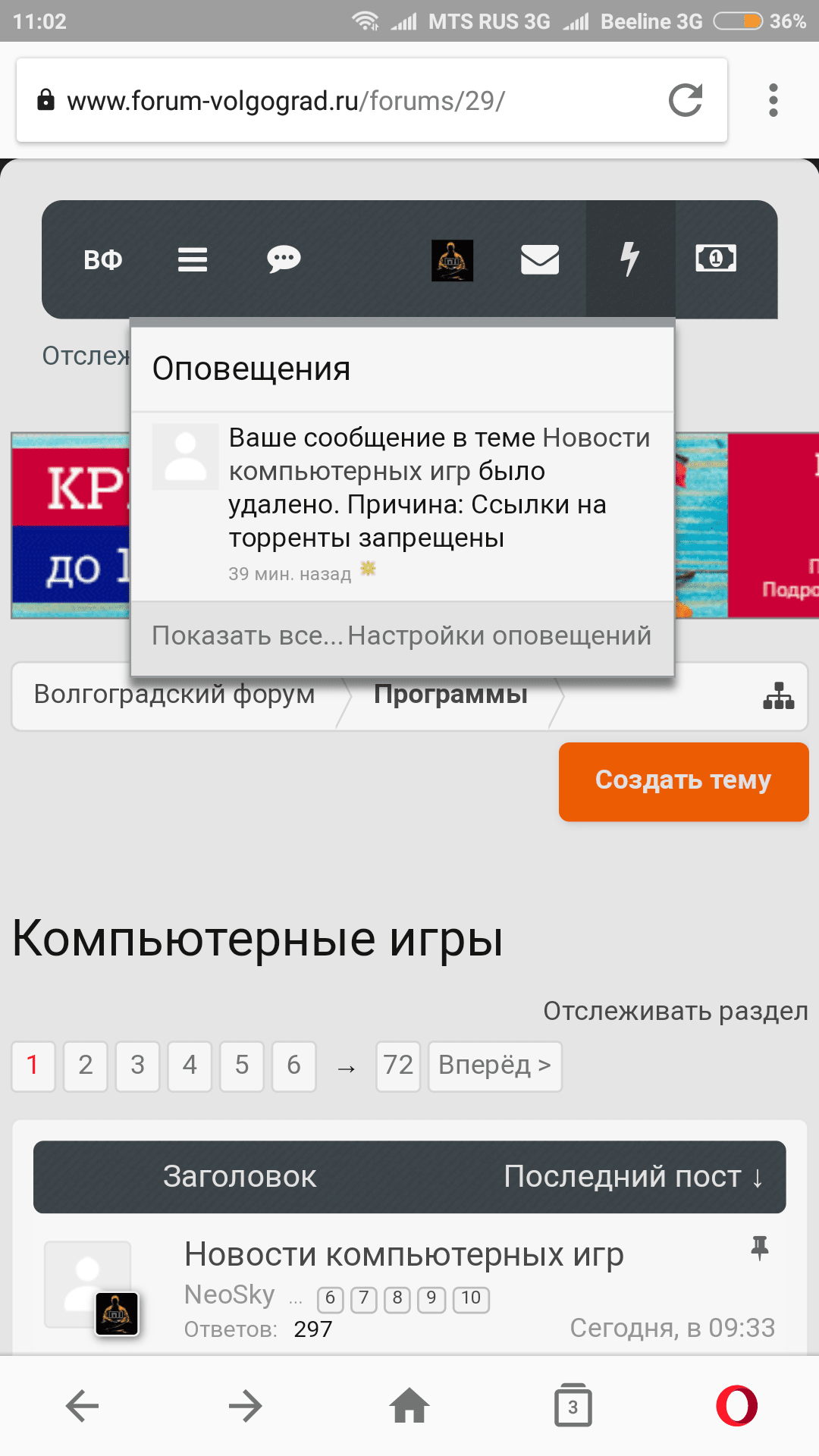Tap the ВФ forum home logo
This screenshot has height=1456, width=819.
(103, 260)
